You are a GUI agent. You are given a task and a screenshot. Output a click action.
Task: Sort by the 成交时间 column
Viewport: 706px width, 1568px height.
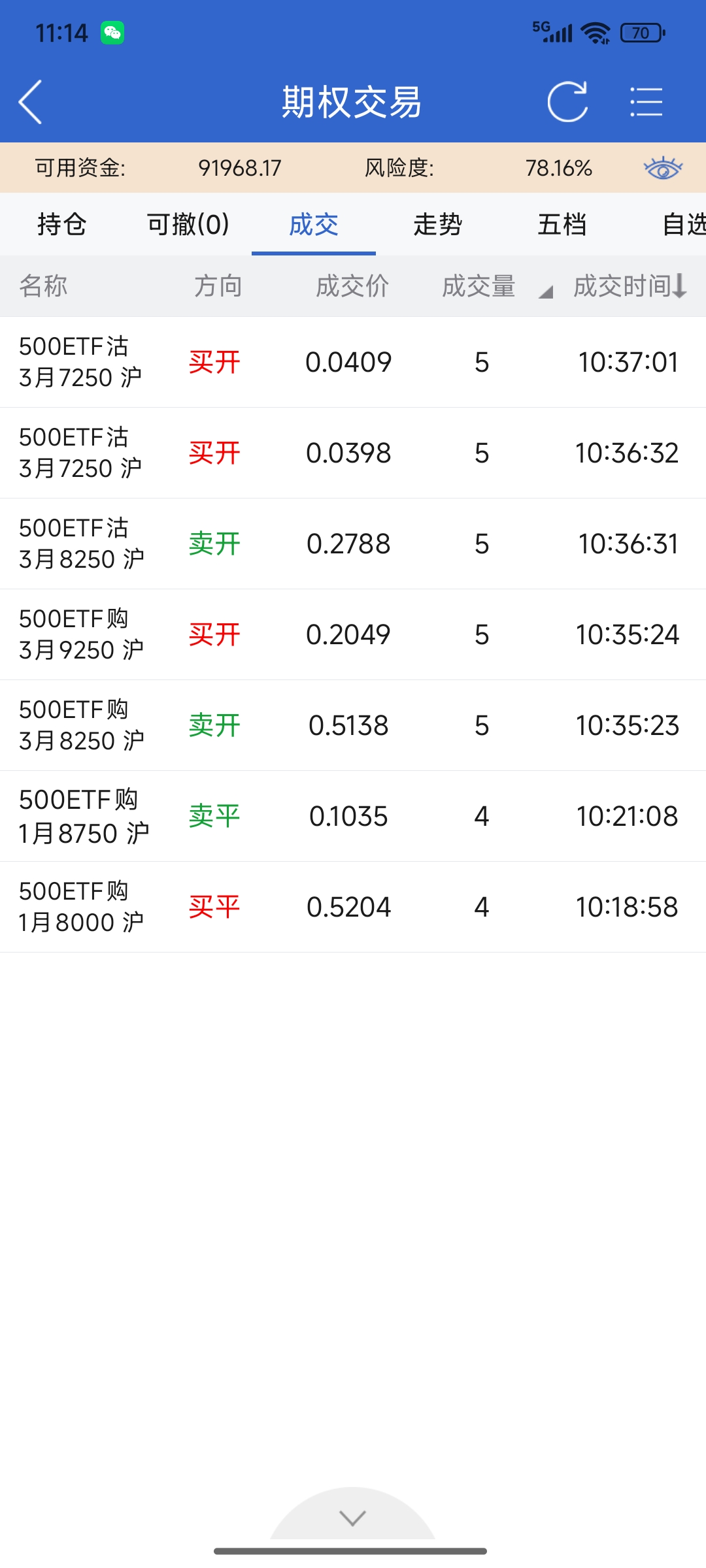(x=630, y=286)
